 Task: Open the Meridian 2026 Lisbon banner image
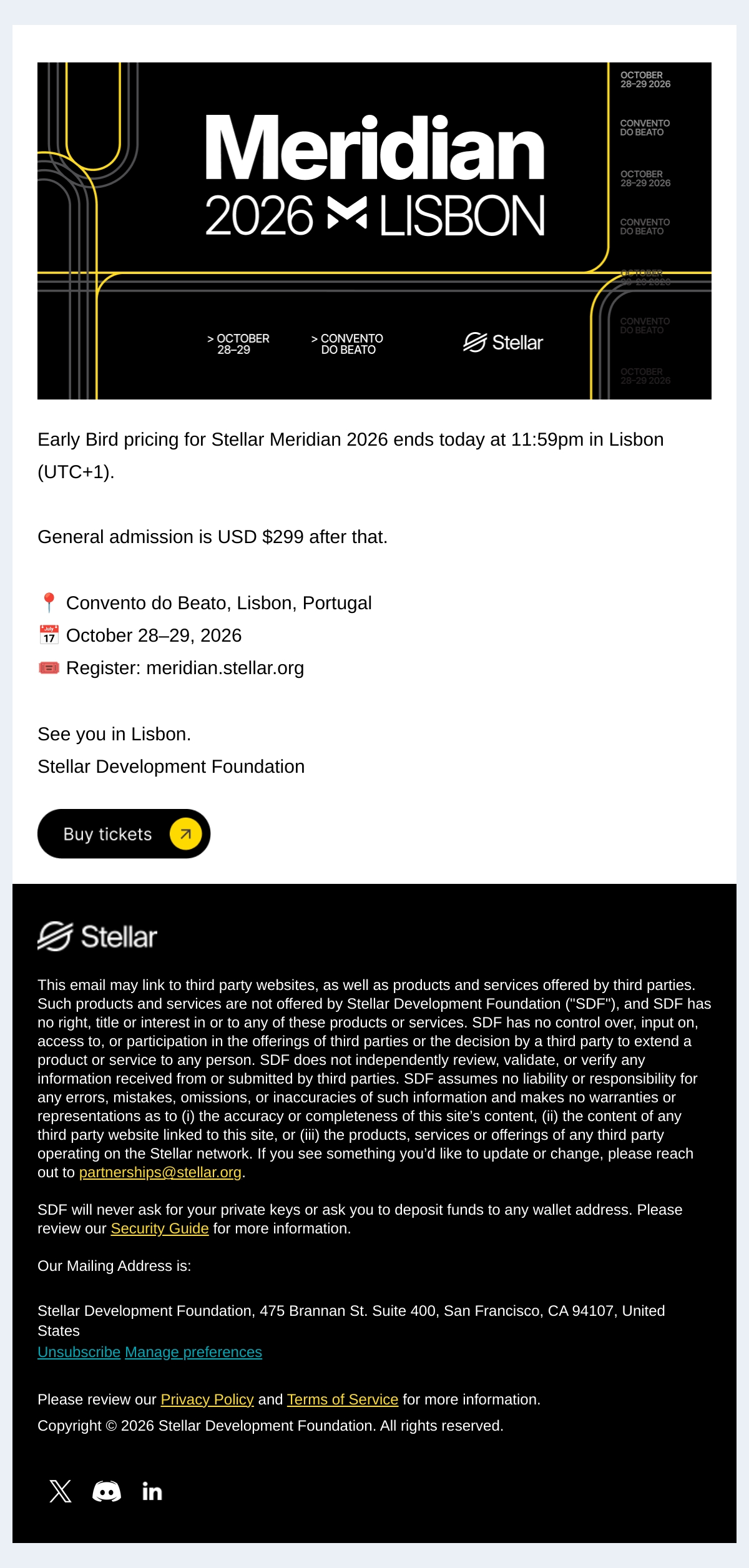(x=374, y=231)
